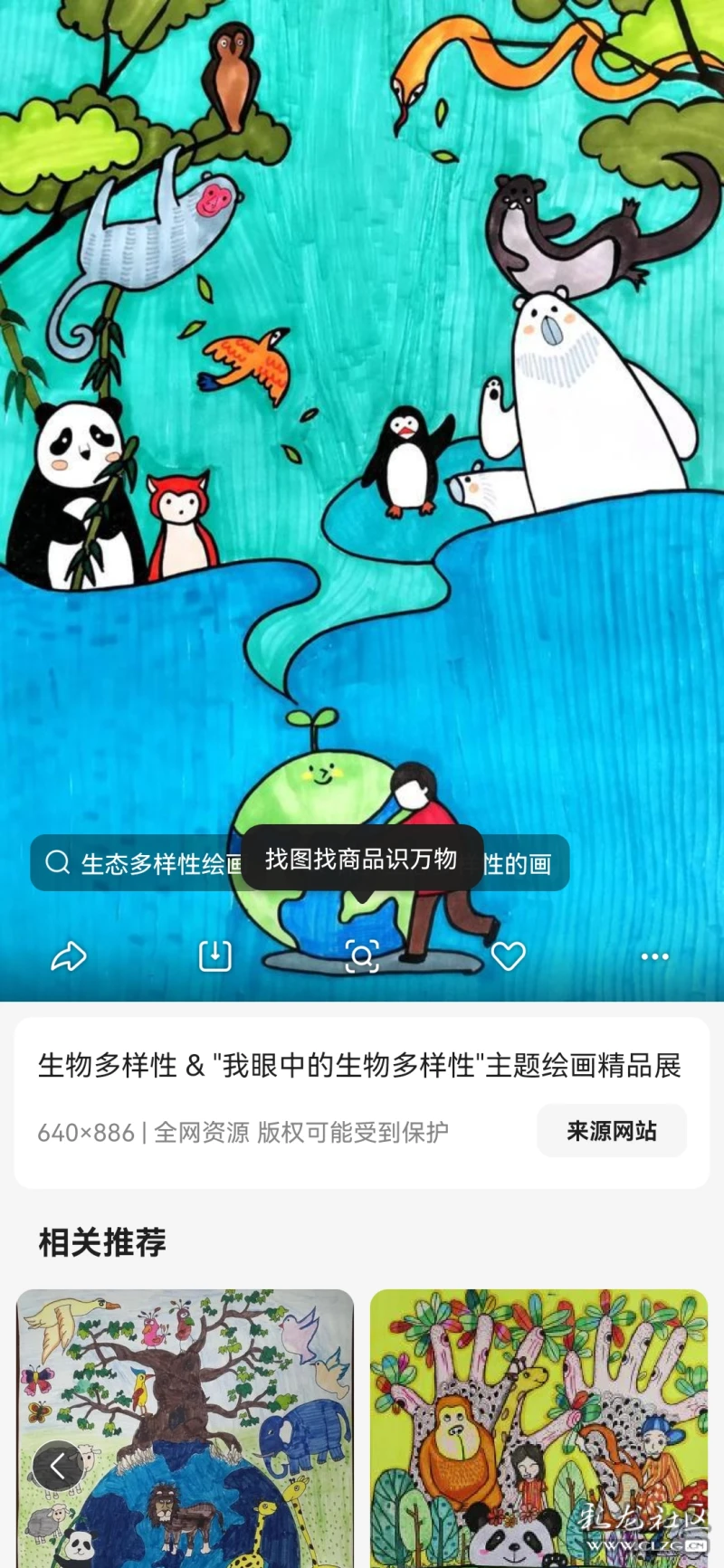
Task: Download the image to device
Action: tap(215, 956)
